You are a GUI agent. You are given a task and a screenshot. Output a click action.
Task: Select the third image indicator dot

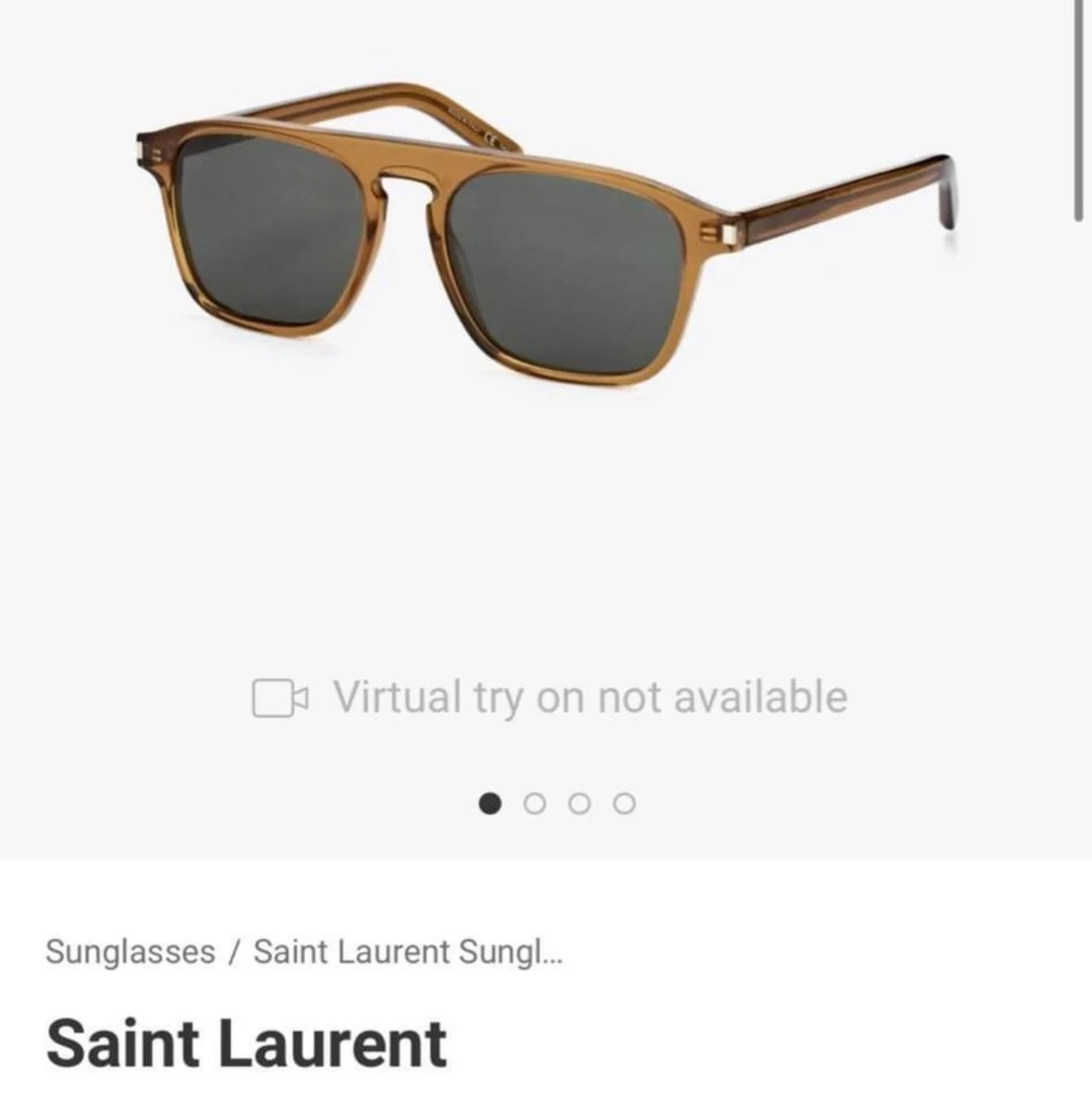[580, 804]
